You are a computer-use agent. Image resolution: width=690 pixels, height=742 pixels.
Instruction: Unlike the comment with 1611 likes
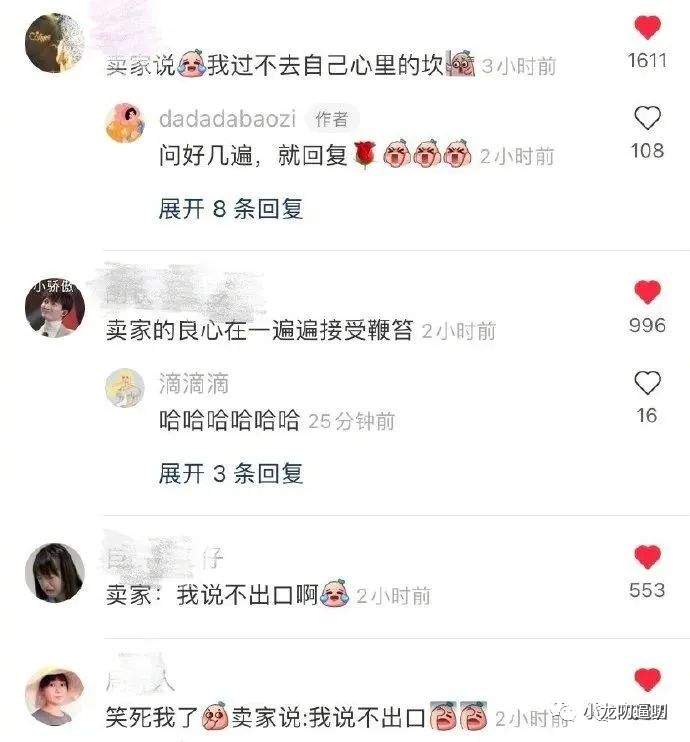[648, 28]
